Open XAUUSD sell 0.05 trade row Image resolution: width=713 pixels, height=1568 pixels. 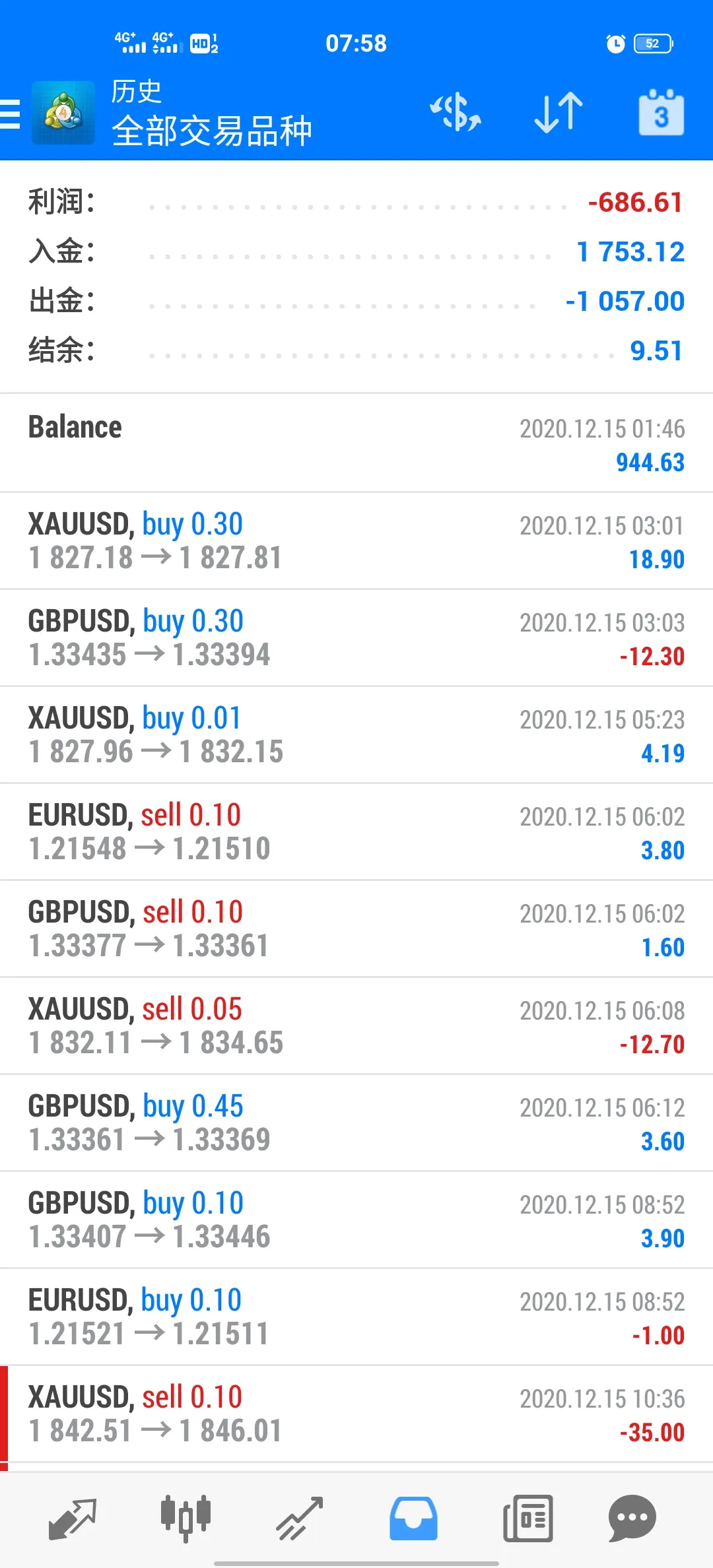pyautogui.click(x=356, y=1026)
